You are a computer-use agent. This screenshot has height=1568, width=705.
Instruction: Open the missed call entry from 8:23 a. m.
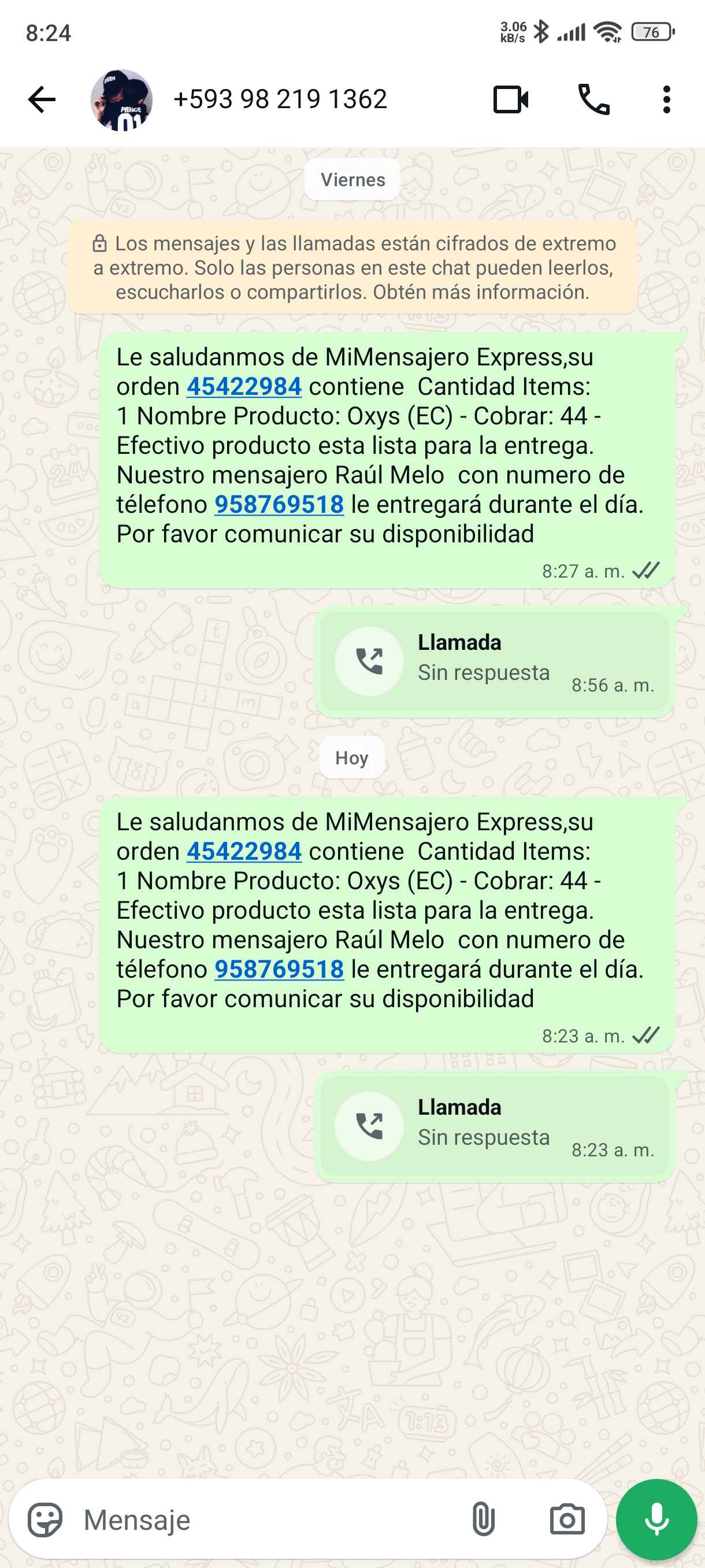494,1126
